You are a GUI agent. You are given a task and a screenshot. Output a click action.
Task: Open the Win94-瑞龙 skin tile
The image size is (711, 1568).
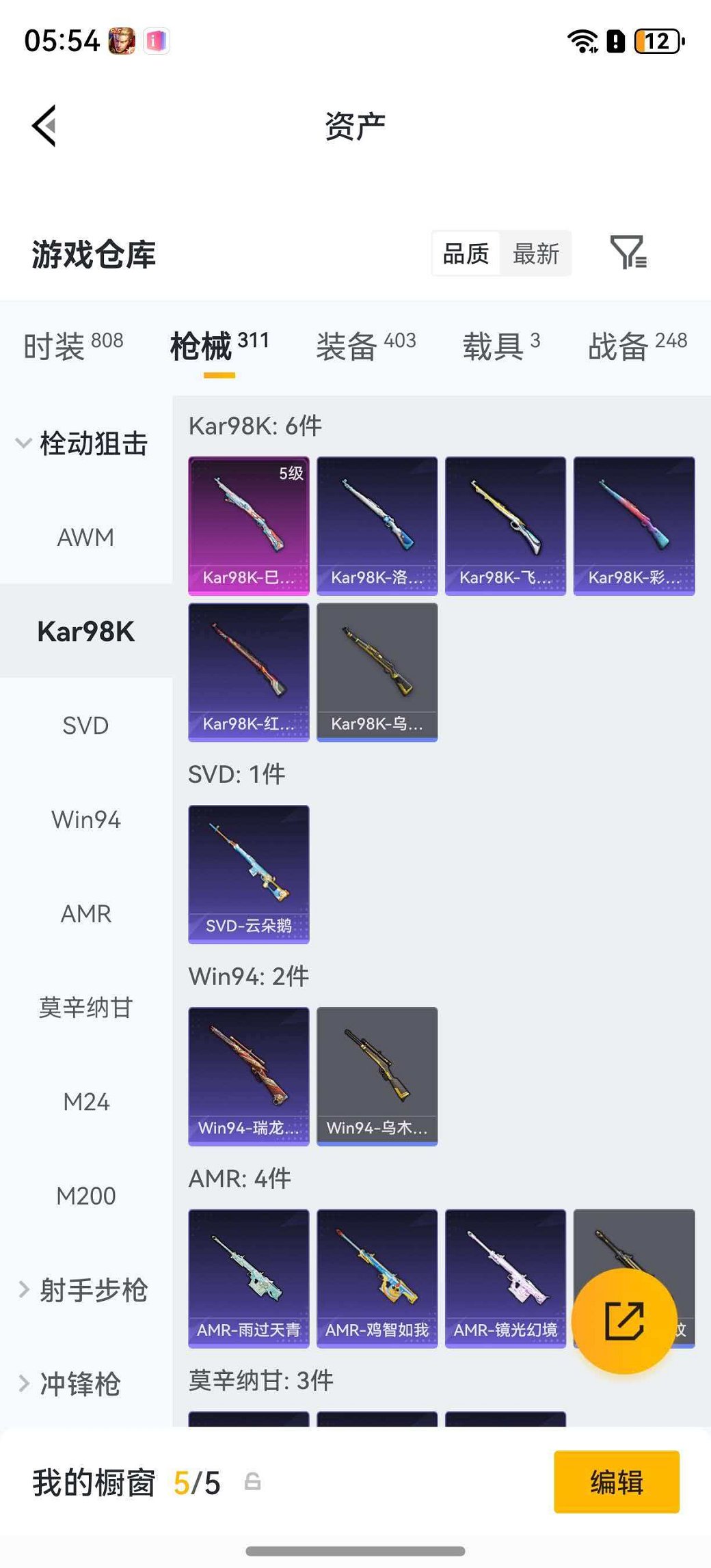pyautogui.click(x=249, y=1076)
